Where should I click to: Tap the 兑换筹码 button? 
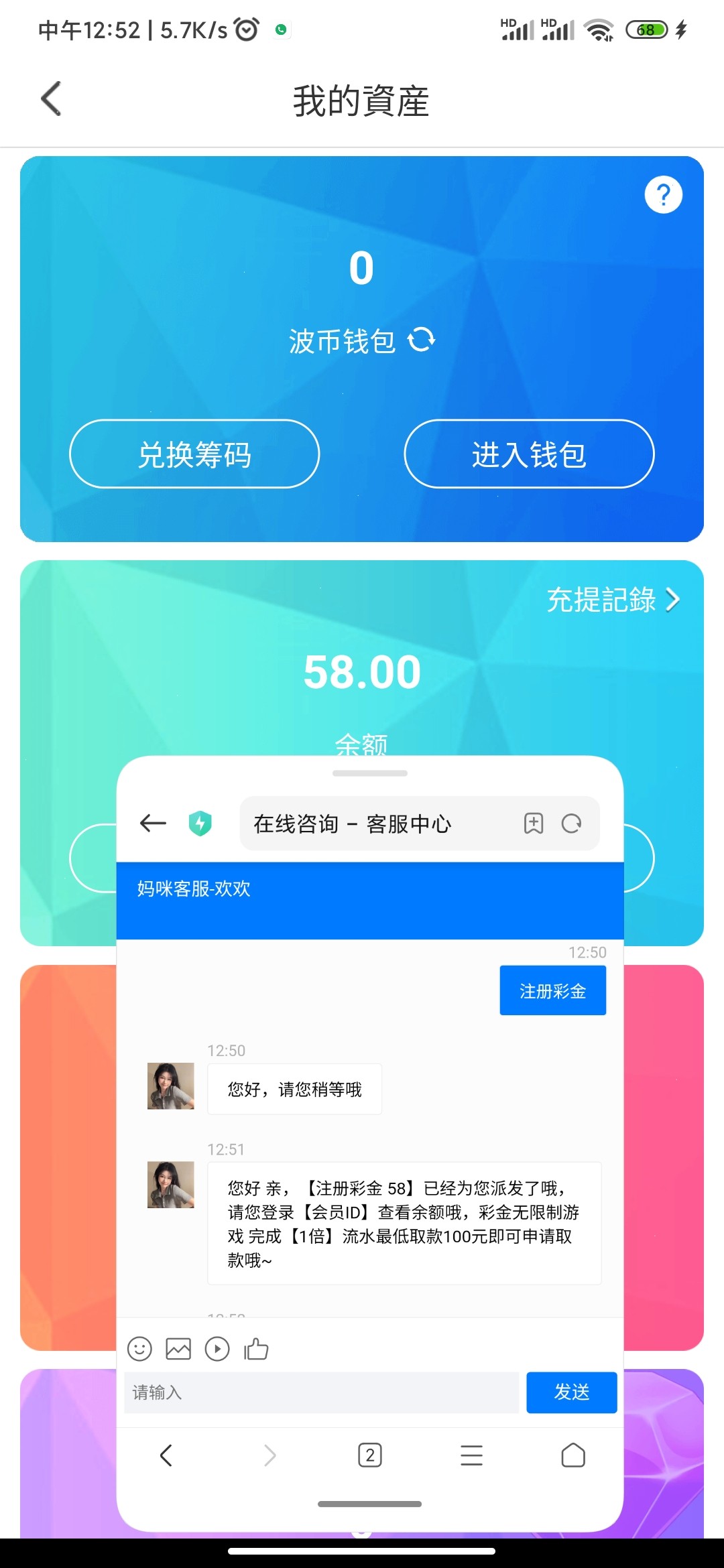click(194, 454)
